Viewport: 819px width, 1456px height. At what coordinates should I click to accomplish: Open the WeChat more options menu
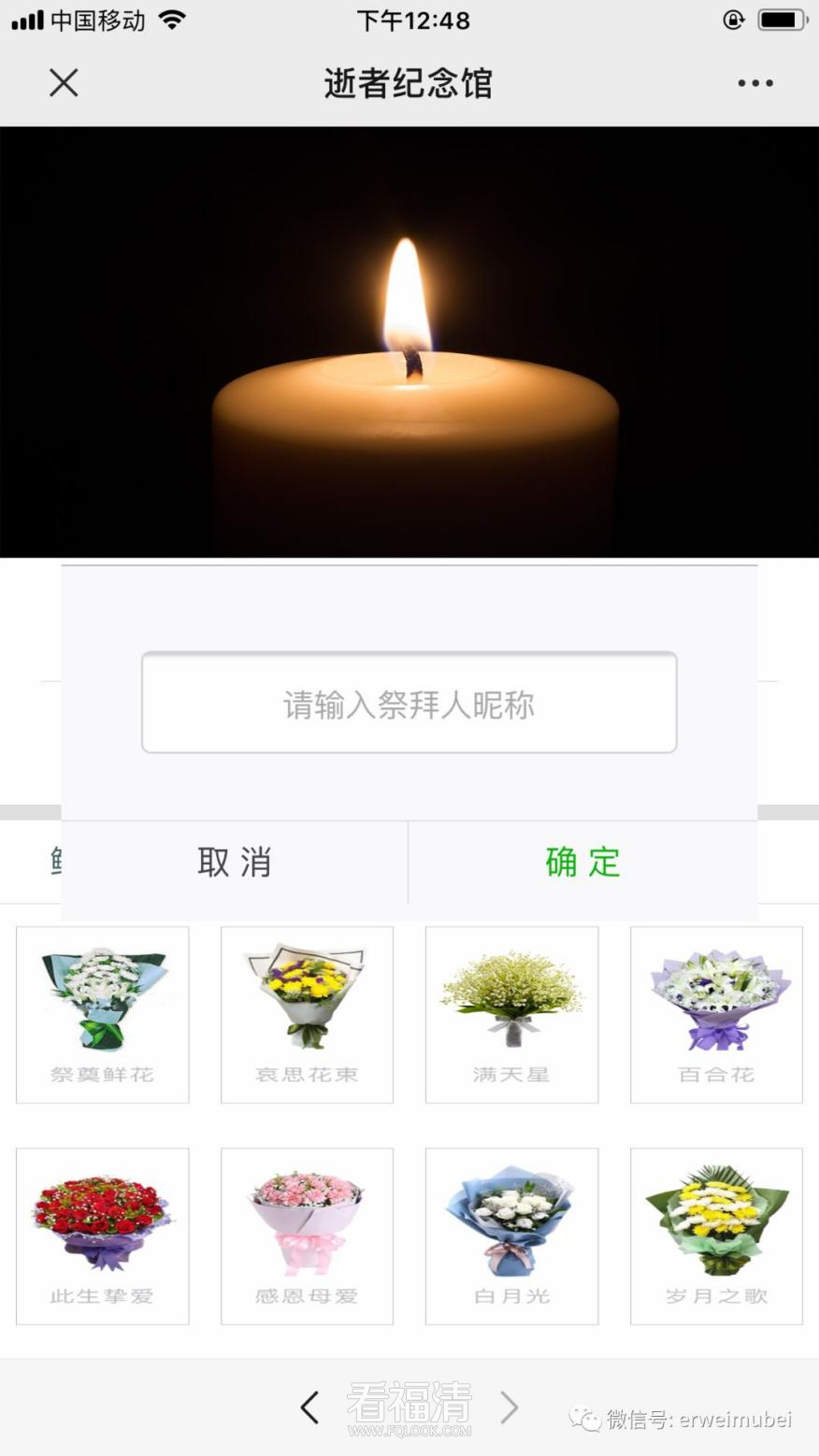pyautogui.click(x=754, y=82)
